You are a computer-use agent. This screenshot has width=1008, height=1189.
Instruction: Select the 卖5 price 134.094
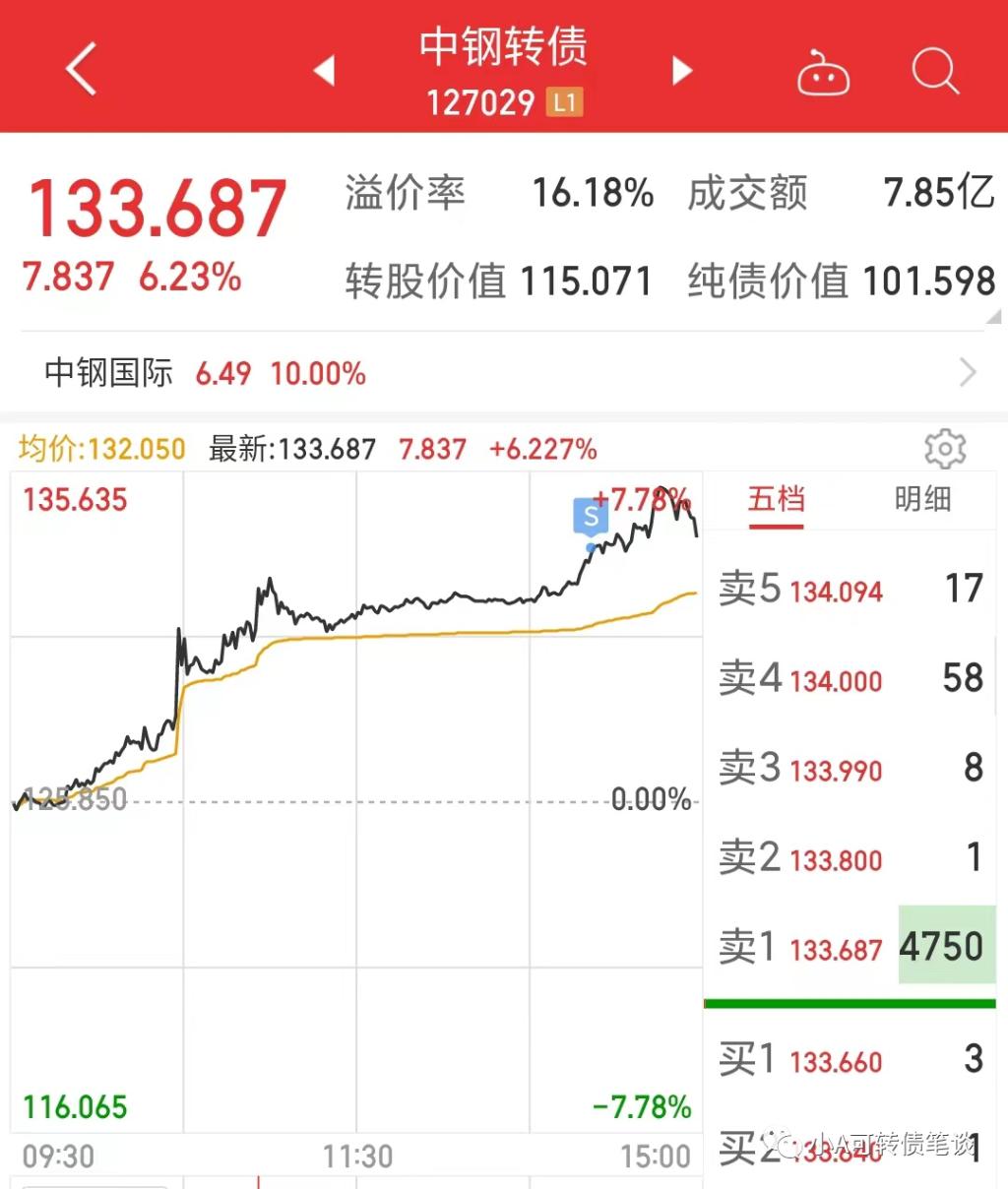(x=836, y=592)
